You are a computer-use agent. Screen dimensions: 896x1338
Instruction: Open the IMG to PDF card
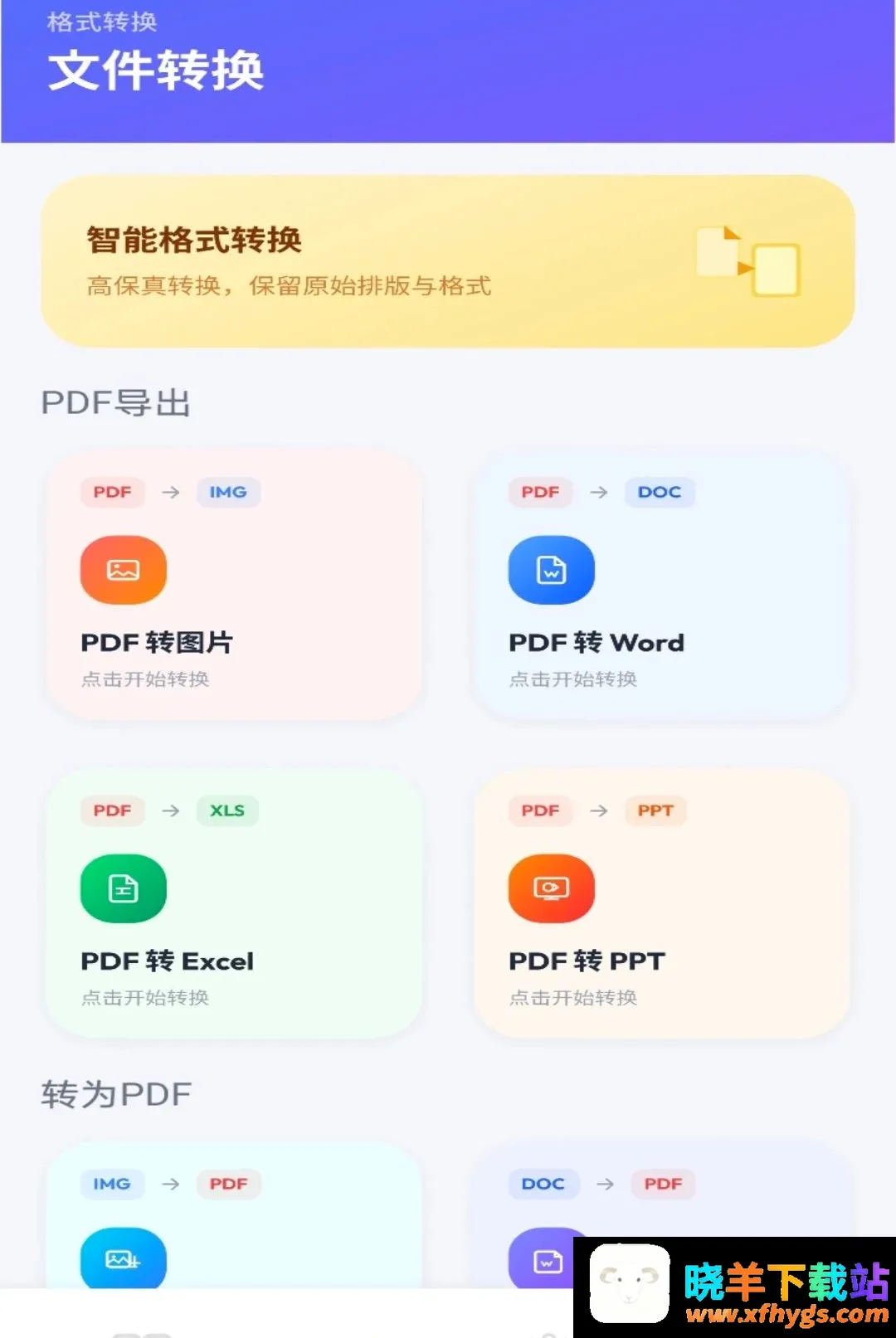click(234, 1215)
